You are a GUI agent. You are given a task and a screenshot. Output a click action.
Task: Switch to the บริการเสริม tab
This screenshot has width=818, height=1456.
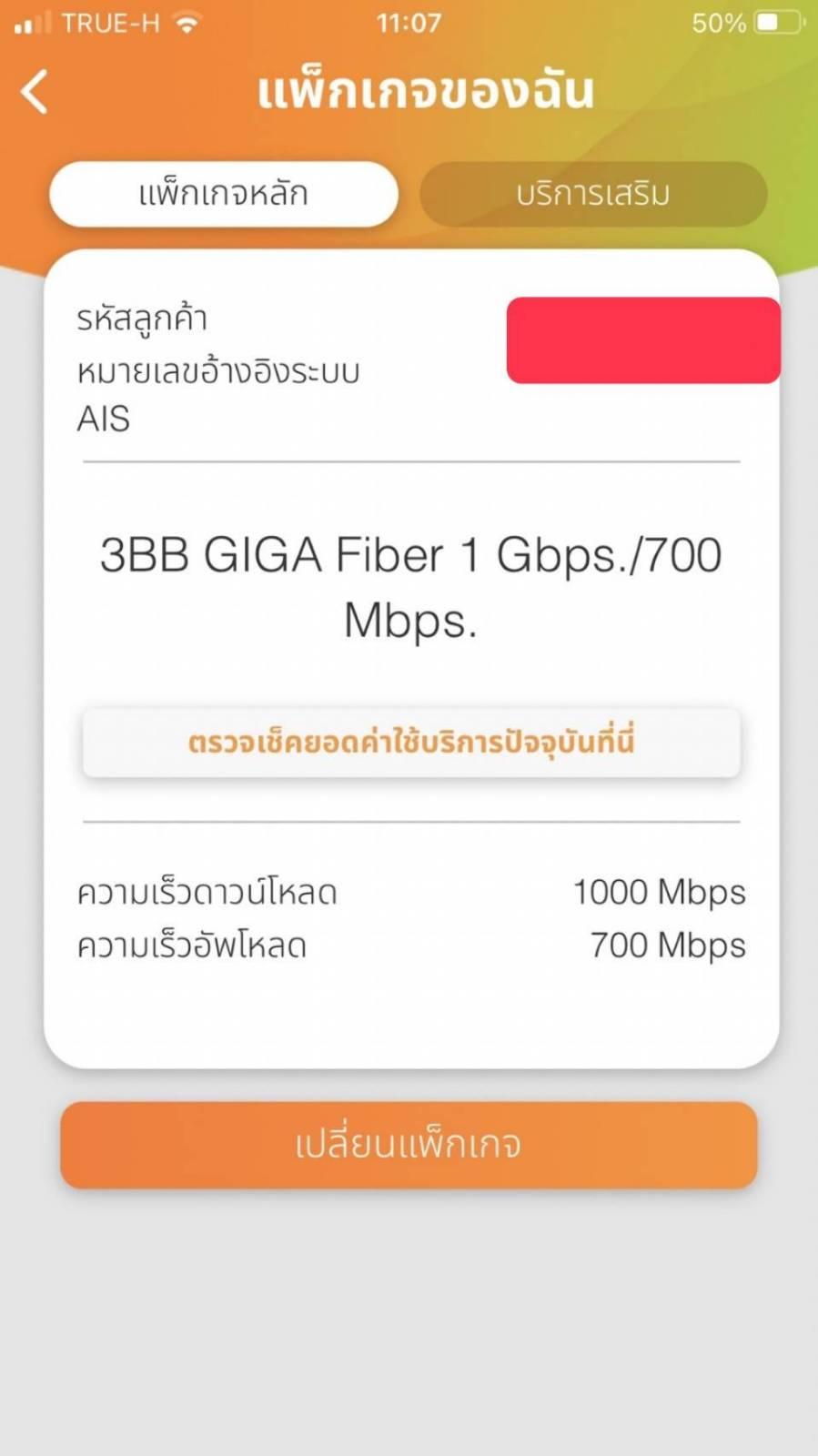pyautogui.click(x=593, y=194)
